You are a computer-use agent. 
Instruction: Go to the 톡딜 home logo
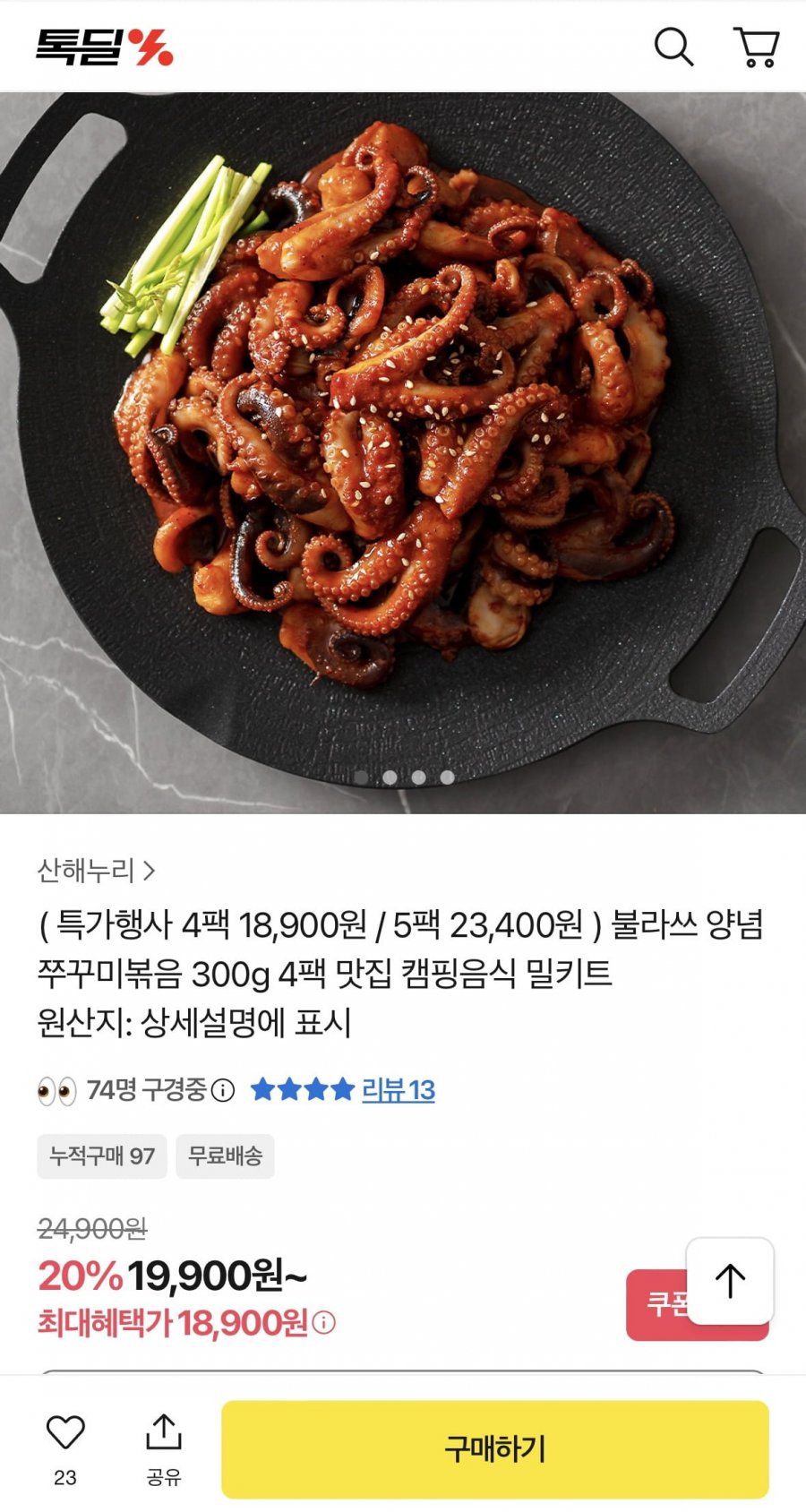point(104,47)
